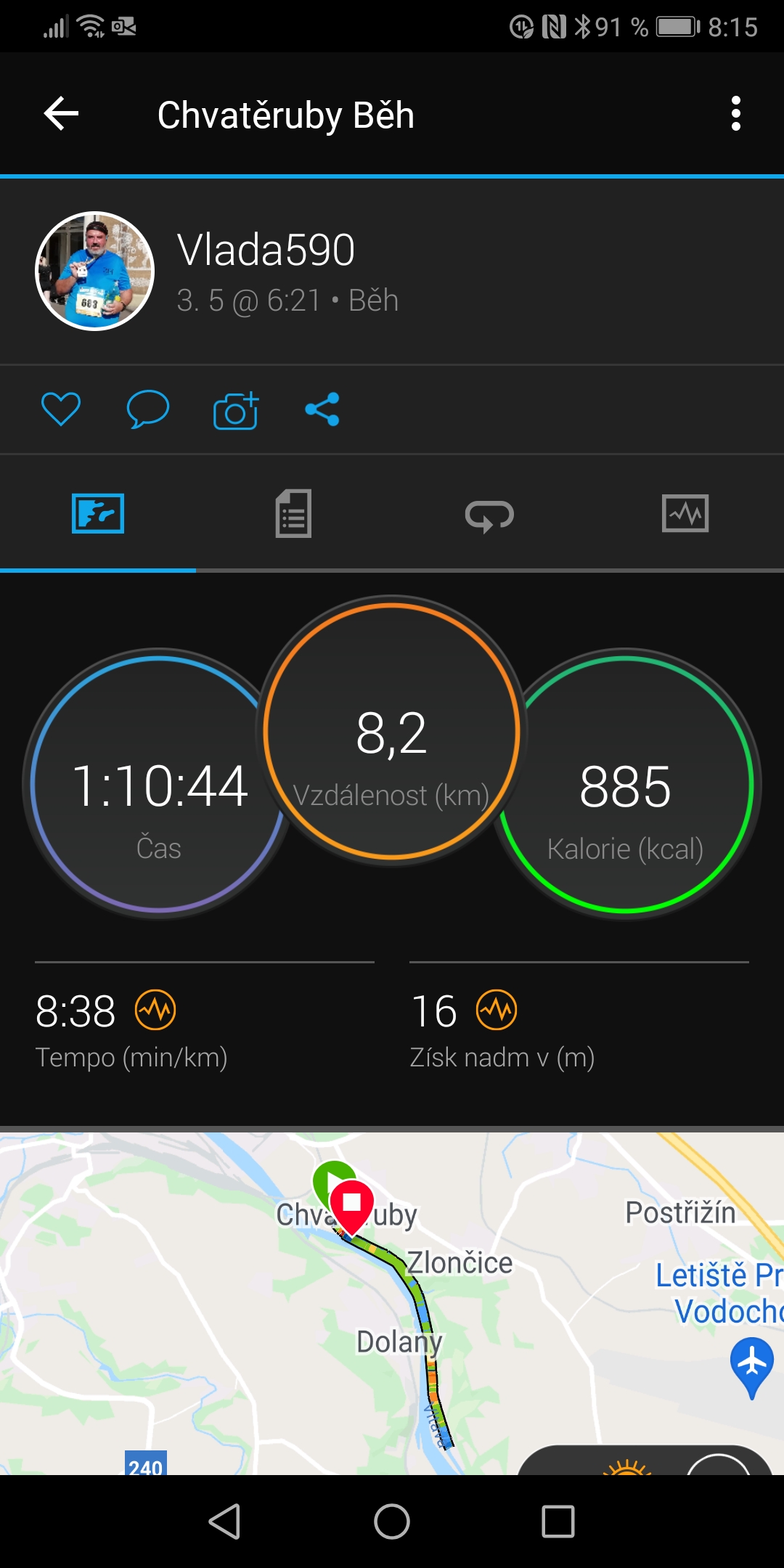Tap the chart icon beside elevation gain 16
Image resolution: width=784 pixels, height=1568 pixels.
click(497, 1010)
